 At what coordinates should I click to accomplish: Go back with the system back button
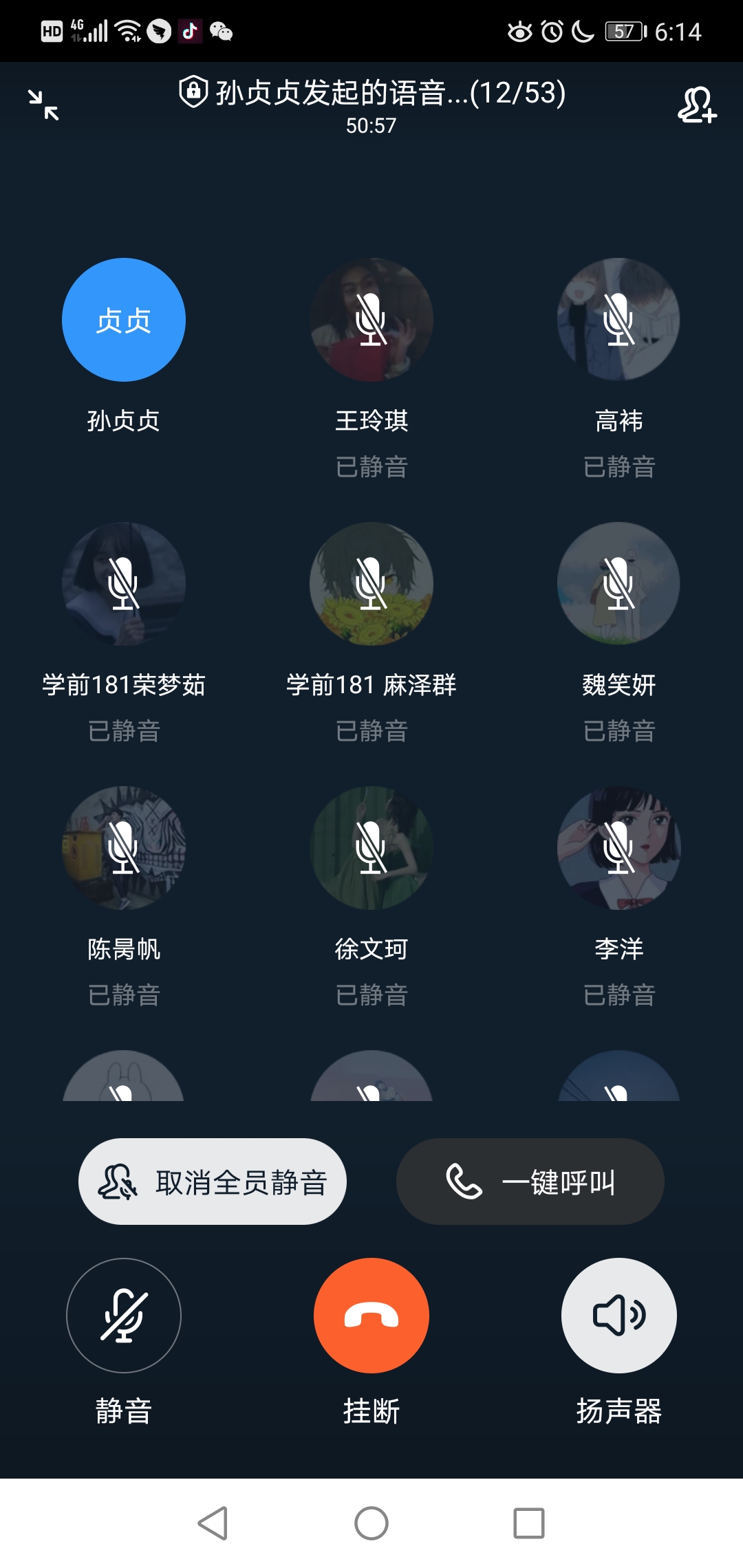click(213, 1523)
